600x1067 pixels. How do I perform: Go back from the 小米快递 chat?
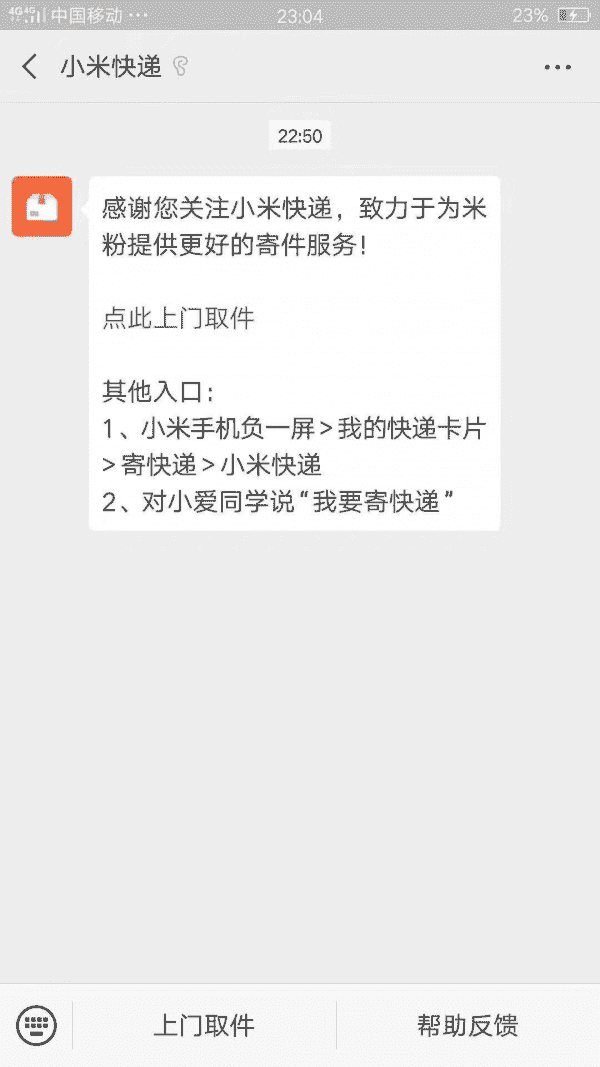[29, 67]
